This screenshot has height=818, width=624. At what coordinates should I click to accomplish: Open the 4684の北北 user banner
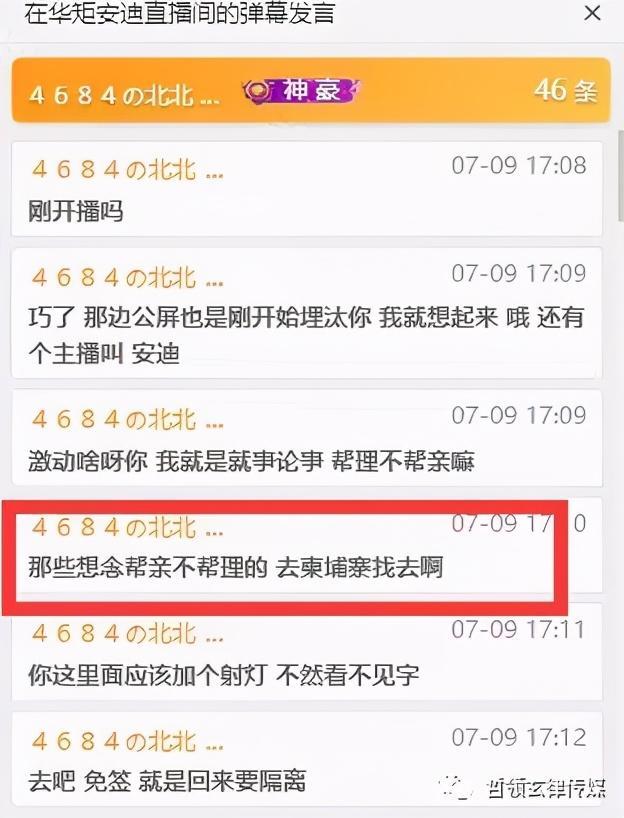coord(311,91)
